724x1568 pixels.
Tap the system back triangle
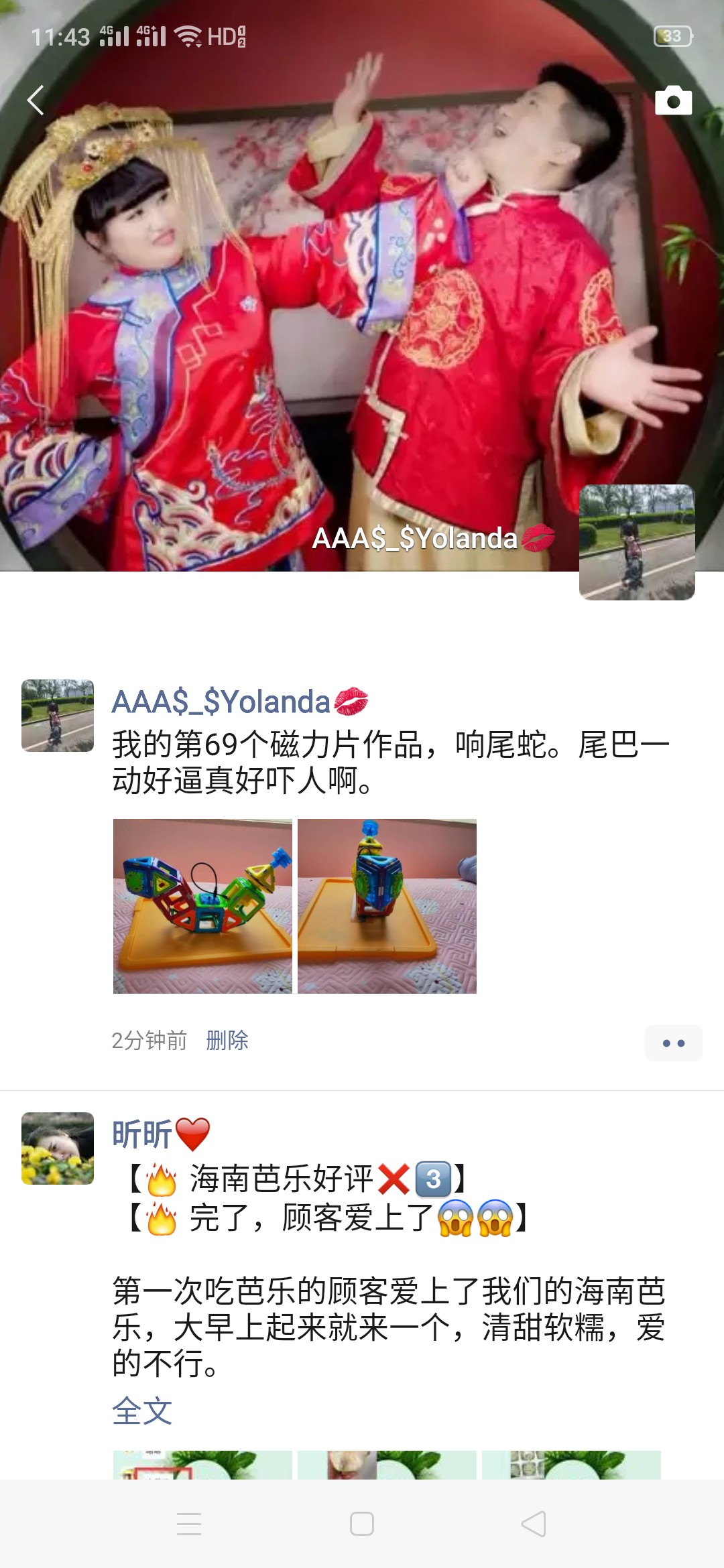pos(534,1523)
